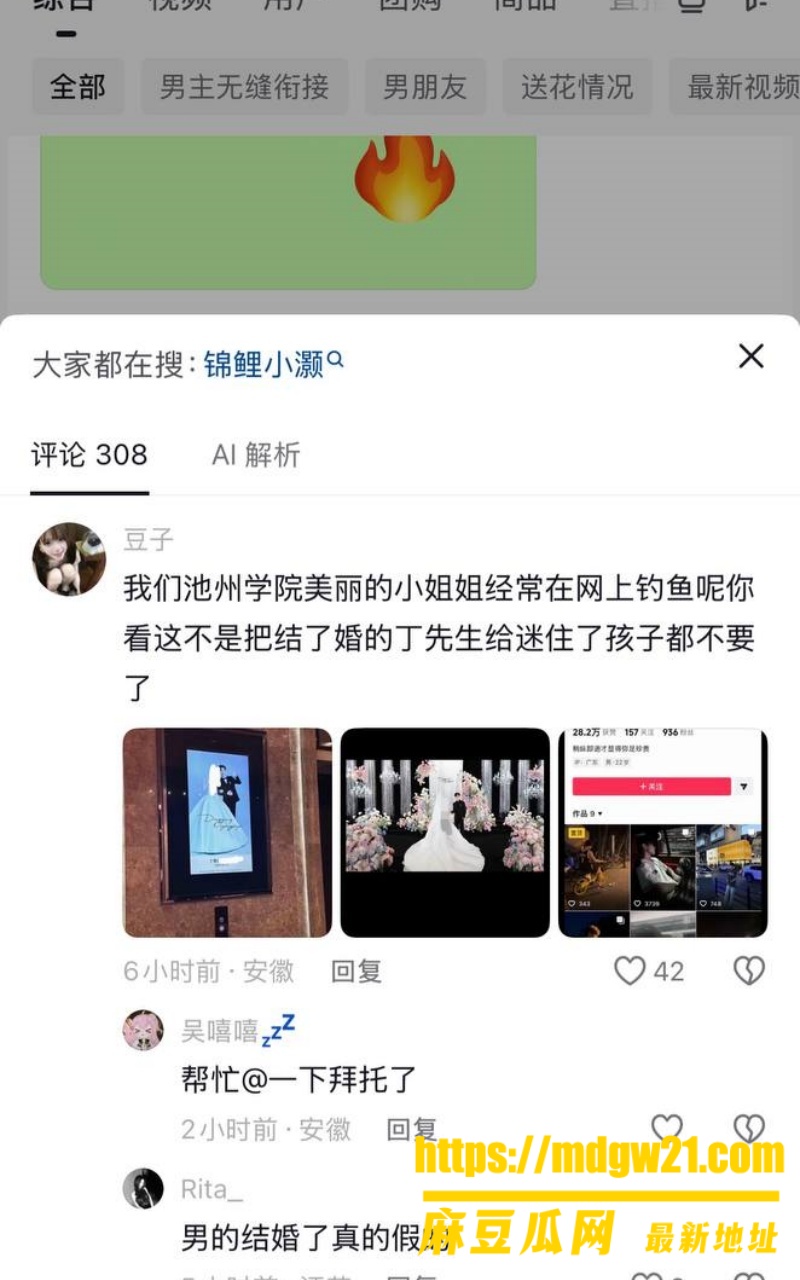The width and height of the screenshot is (800, 1280).
Task: Select the 全部 filter chip
Action: click(78, 87)
